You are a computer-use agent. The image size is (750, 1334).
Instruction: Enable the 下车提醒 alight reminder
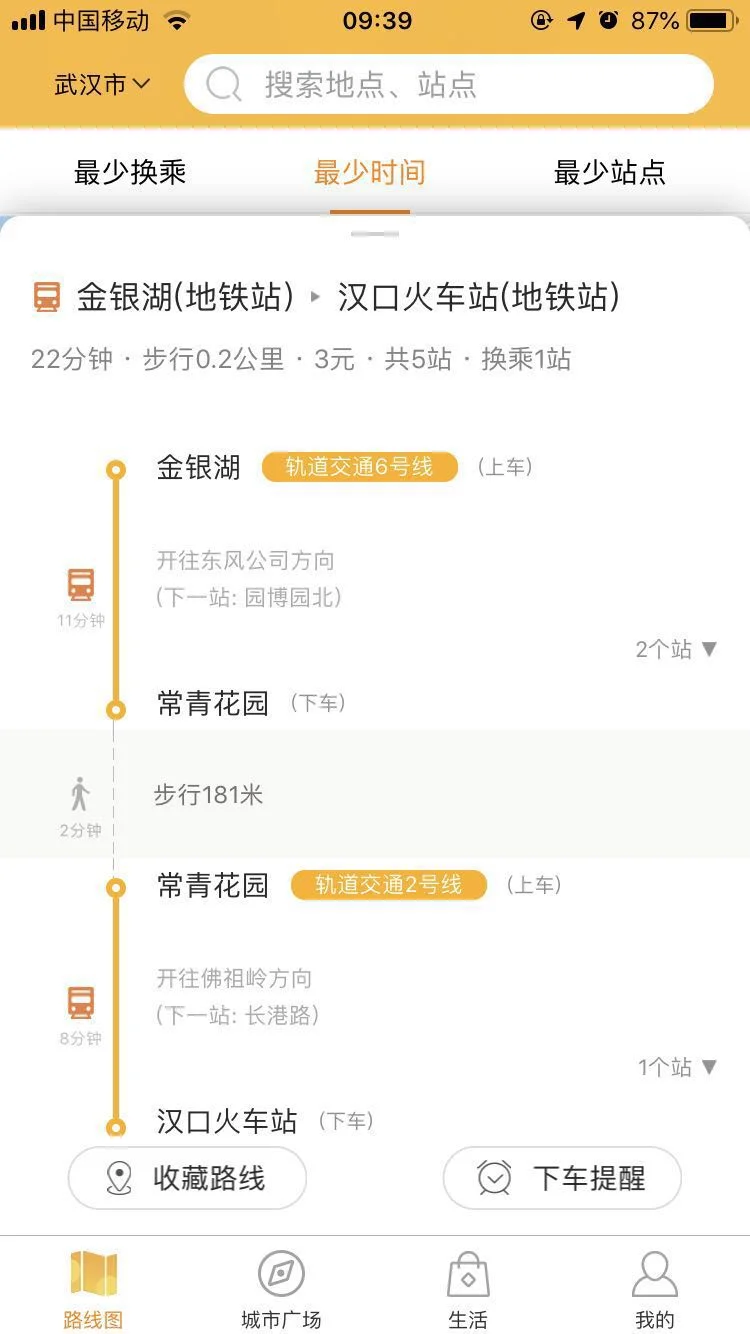[x=561, y=1178]
